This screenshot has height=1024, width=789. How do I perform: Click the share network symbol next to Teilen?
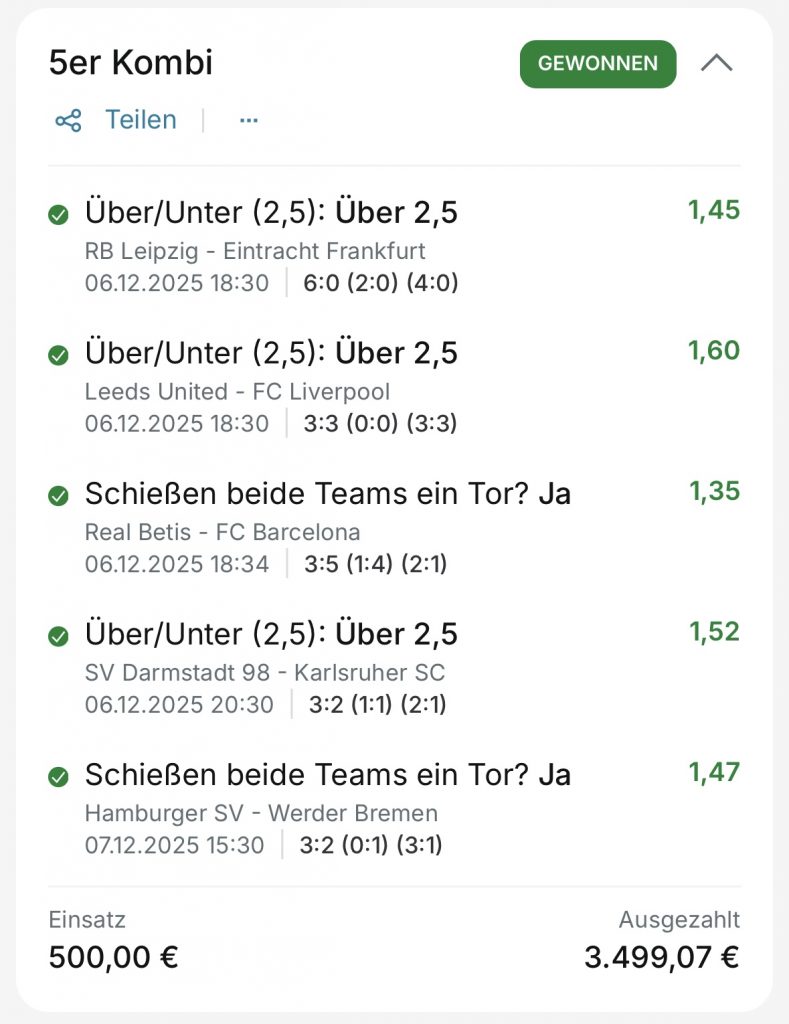coord(68,119)
